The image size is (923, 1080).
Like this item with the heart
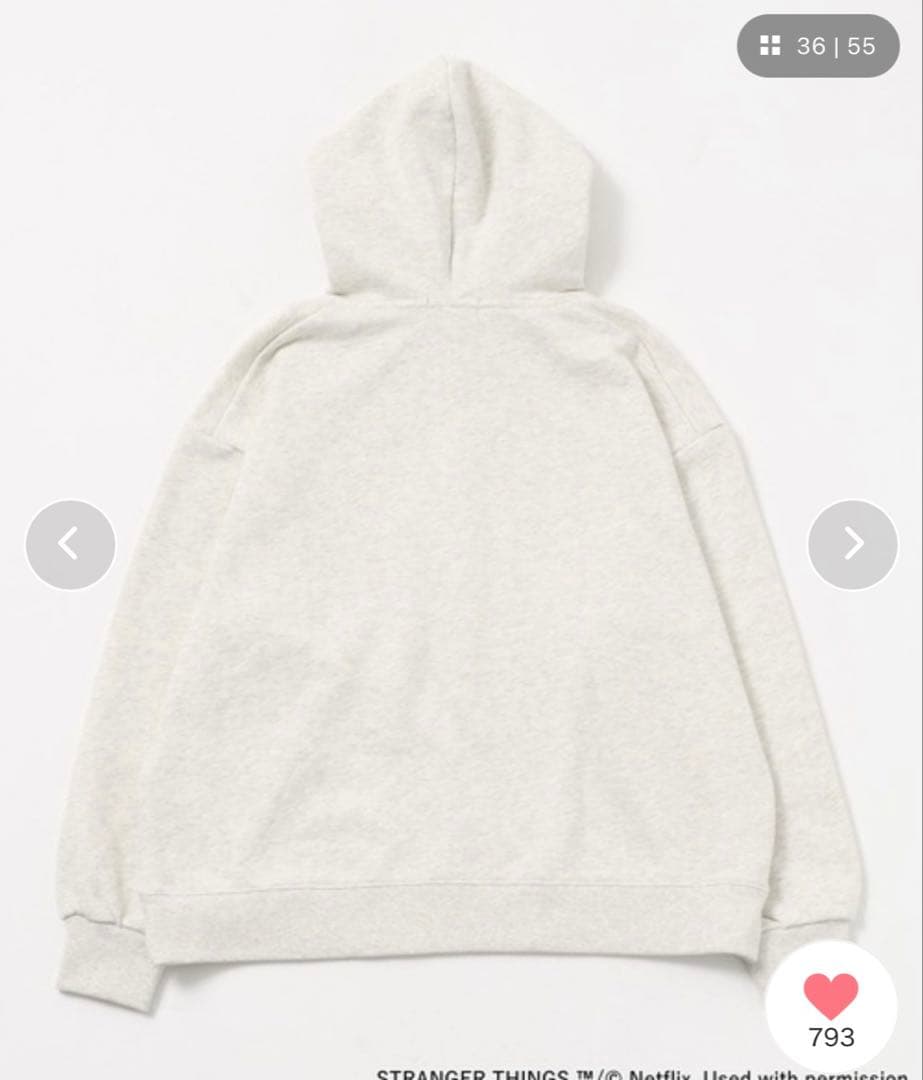pos(831,996)
